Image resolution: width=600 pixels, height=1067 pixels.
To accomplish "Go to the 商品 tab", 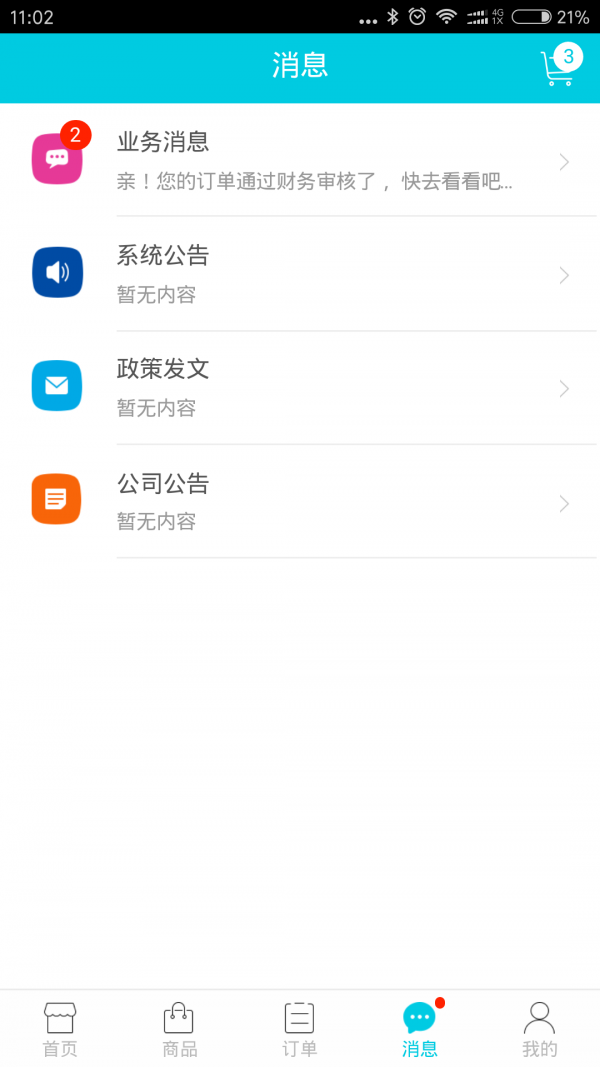I will pos(180,1029).
